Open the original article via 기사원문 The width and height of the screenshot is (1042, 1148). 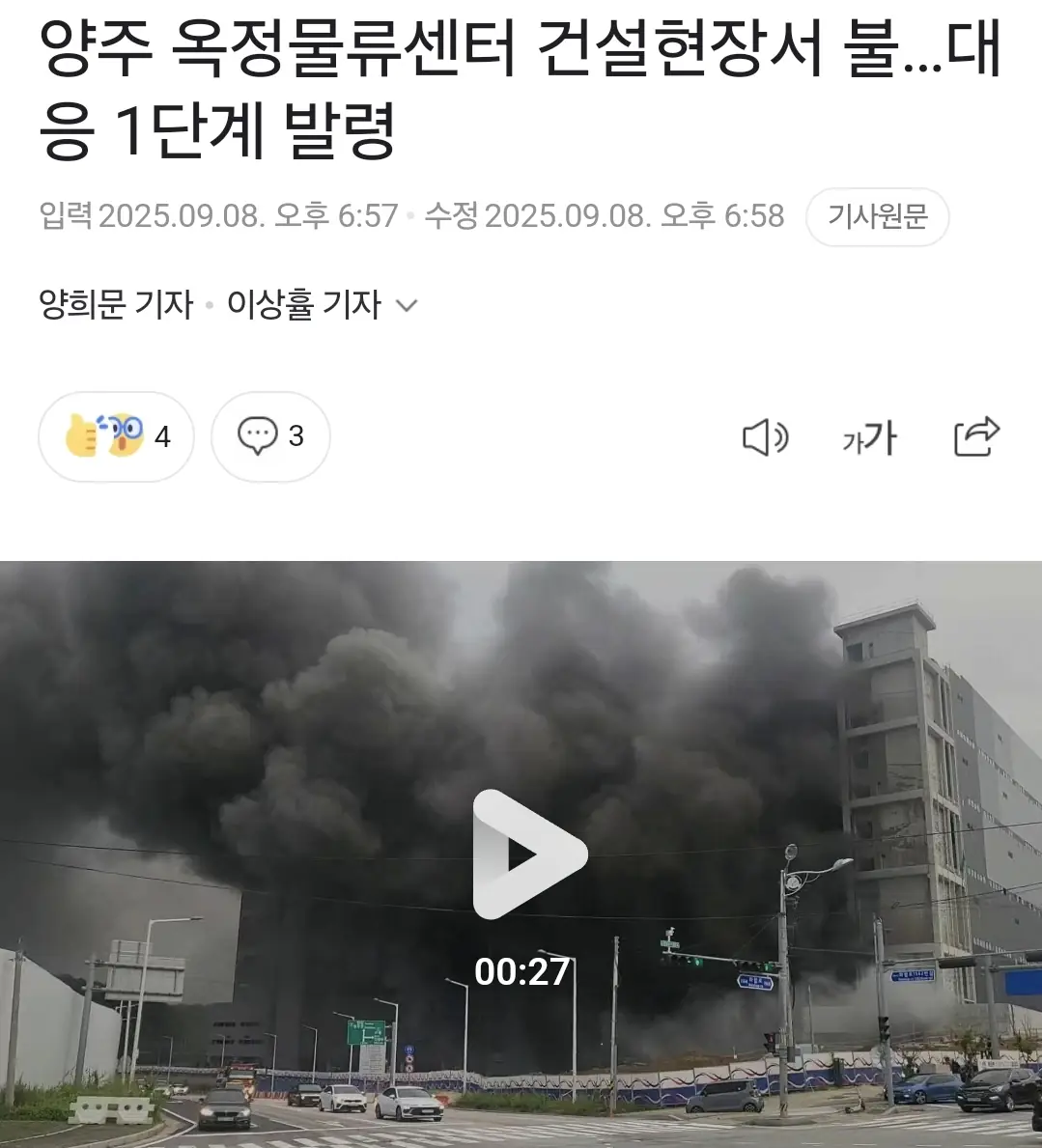877,216
